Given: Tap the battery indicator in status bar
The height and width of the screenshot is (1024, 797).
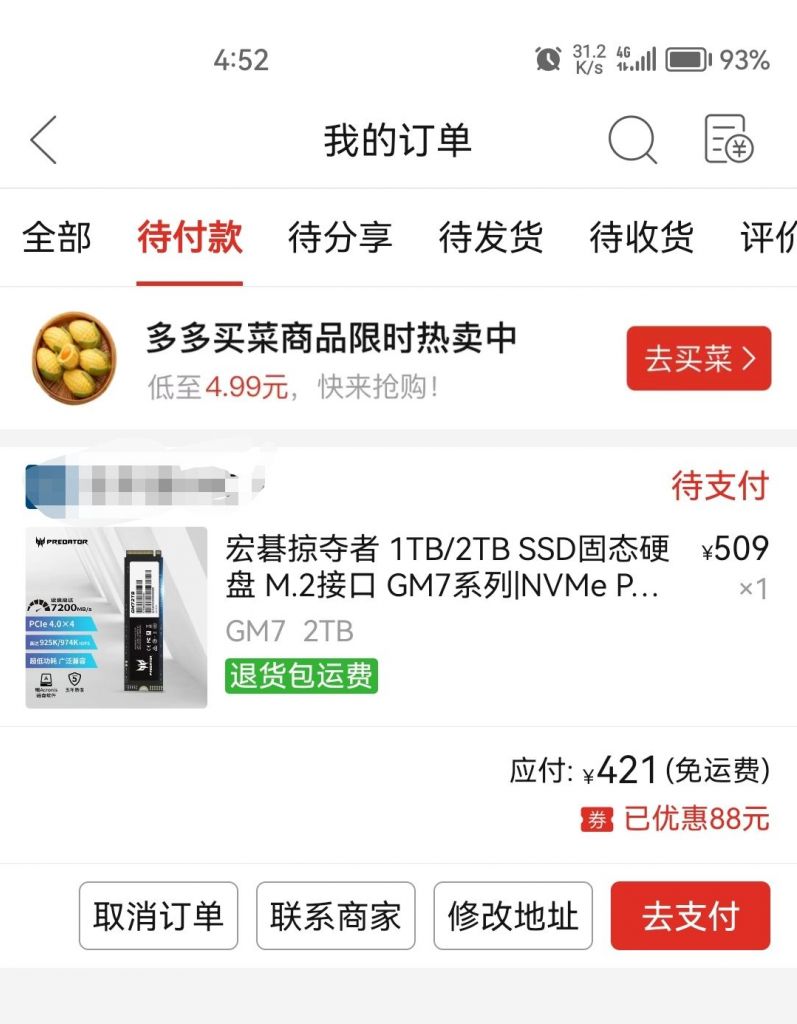Looking at the screenshot, I should point(688,60).
